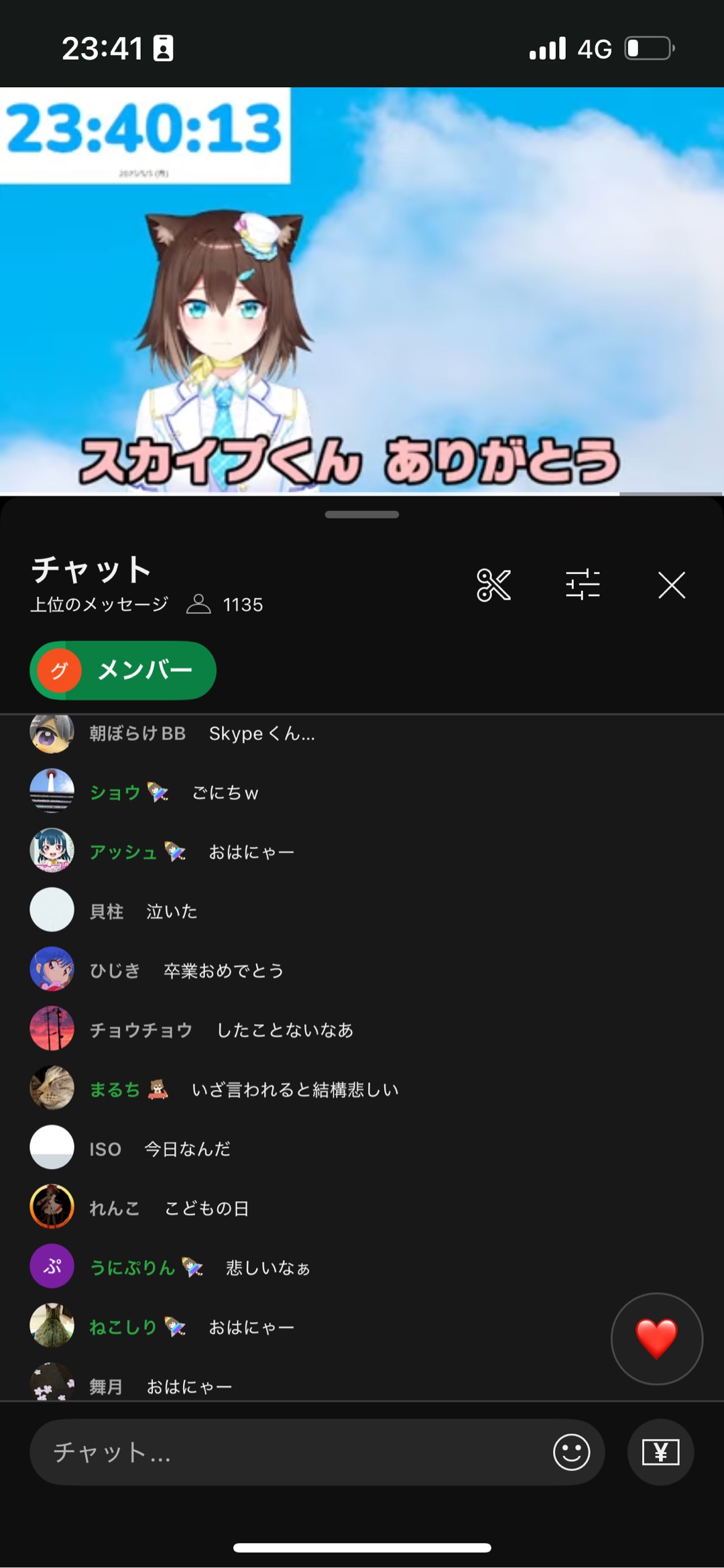The image size is (724, 1568).
Task: Close the chat panel
Action: point(671,585)
